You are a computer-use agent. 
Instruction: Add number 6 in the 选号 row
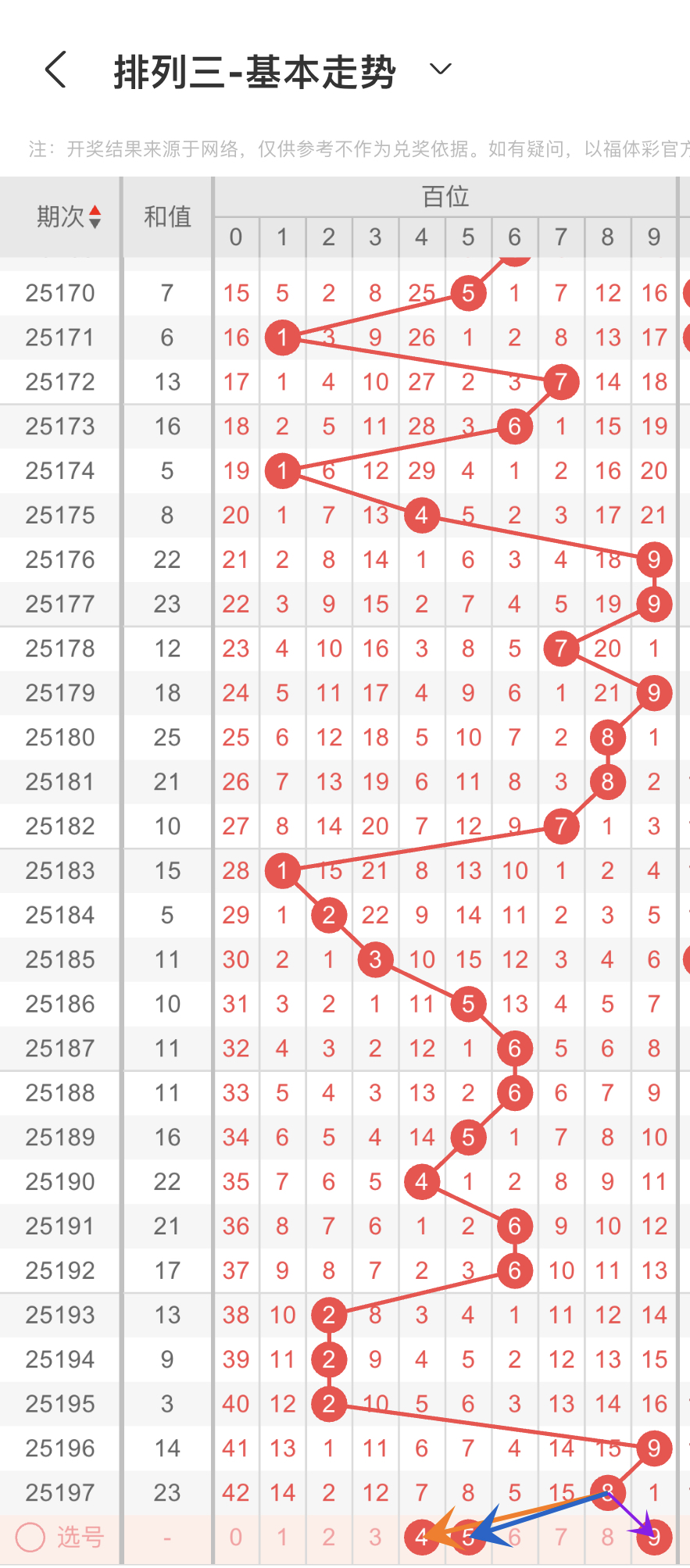[x=514, y=1537]
